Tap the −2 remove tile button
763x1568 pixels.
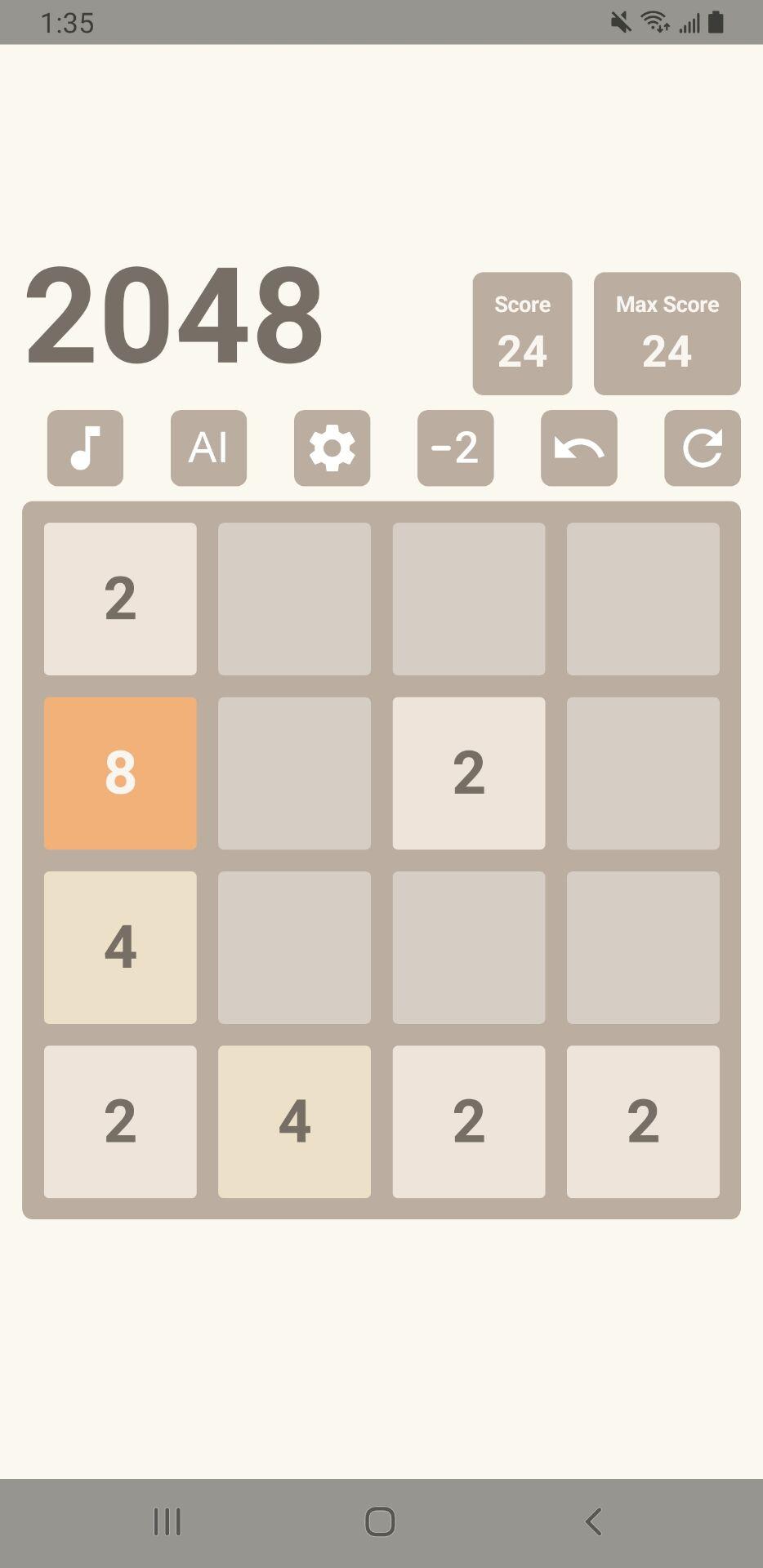[x=455, y=448]
